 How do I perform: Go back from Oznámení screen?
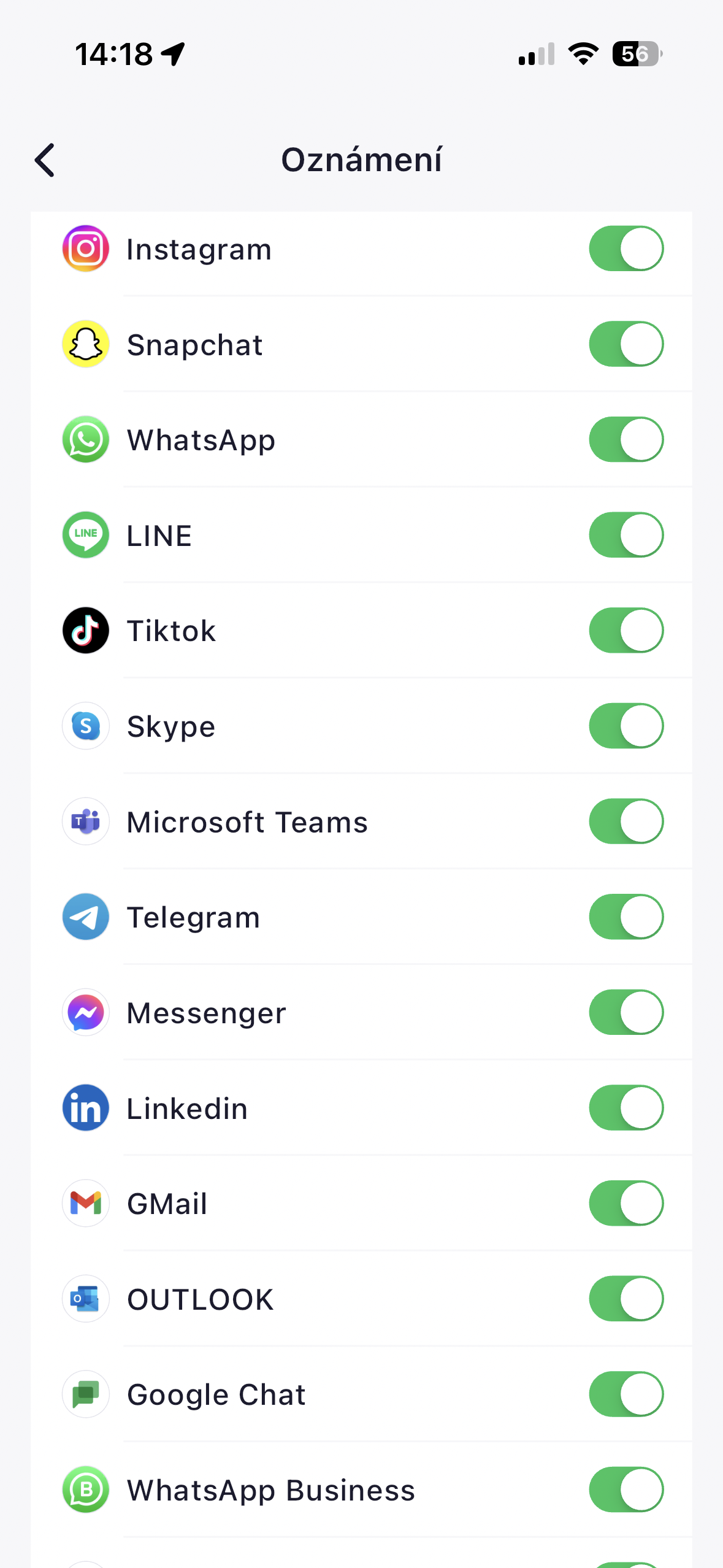45,160
